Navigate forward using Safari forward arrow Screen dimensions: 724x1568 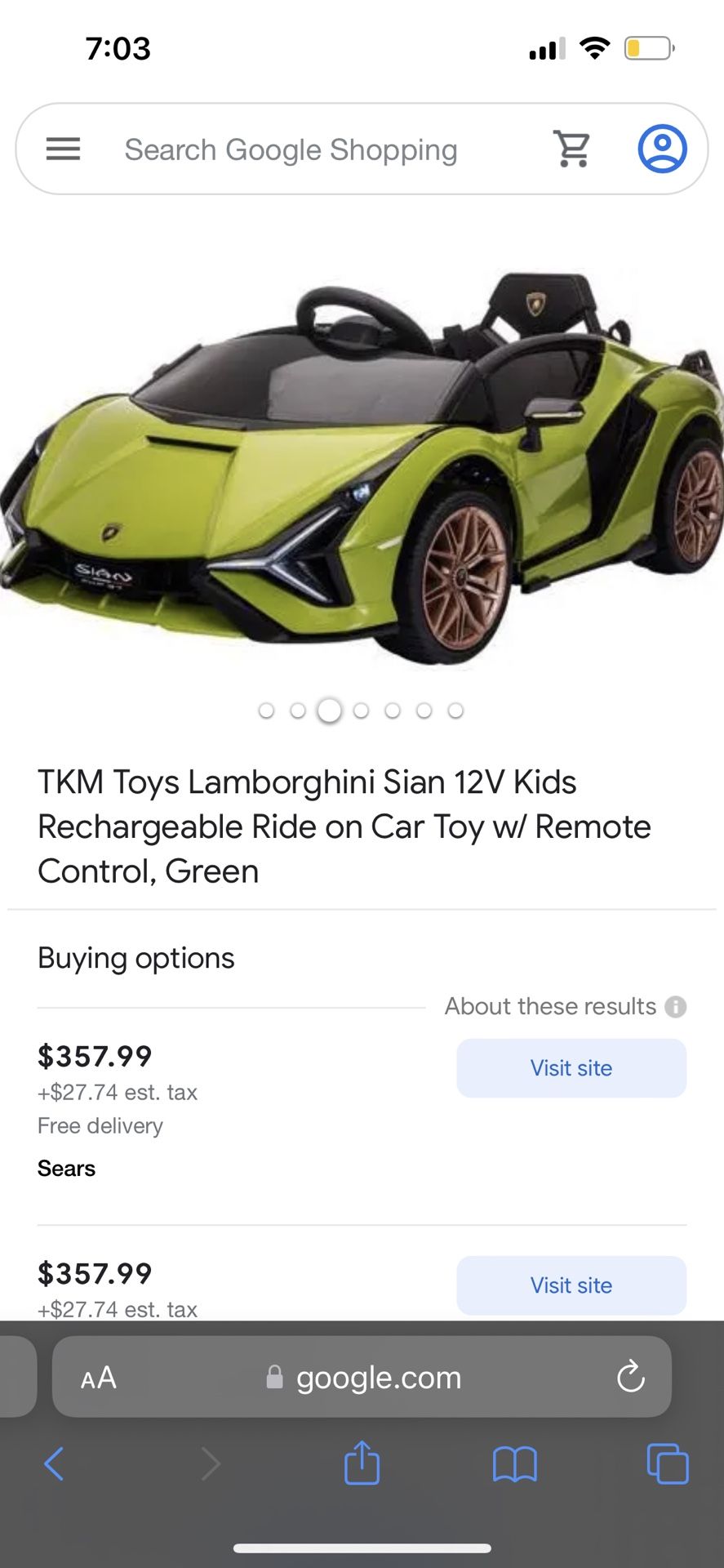point(211,1464)
